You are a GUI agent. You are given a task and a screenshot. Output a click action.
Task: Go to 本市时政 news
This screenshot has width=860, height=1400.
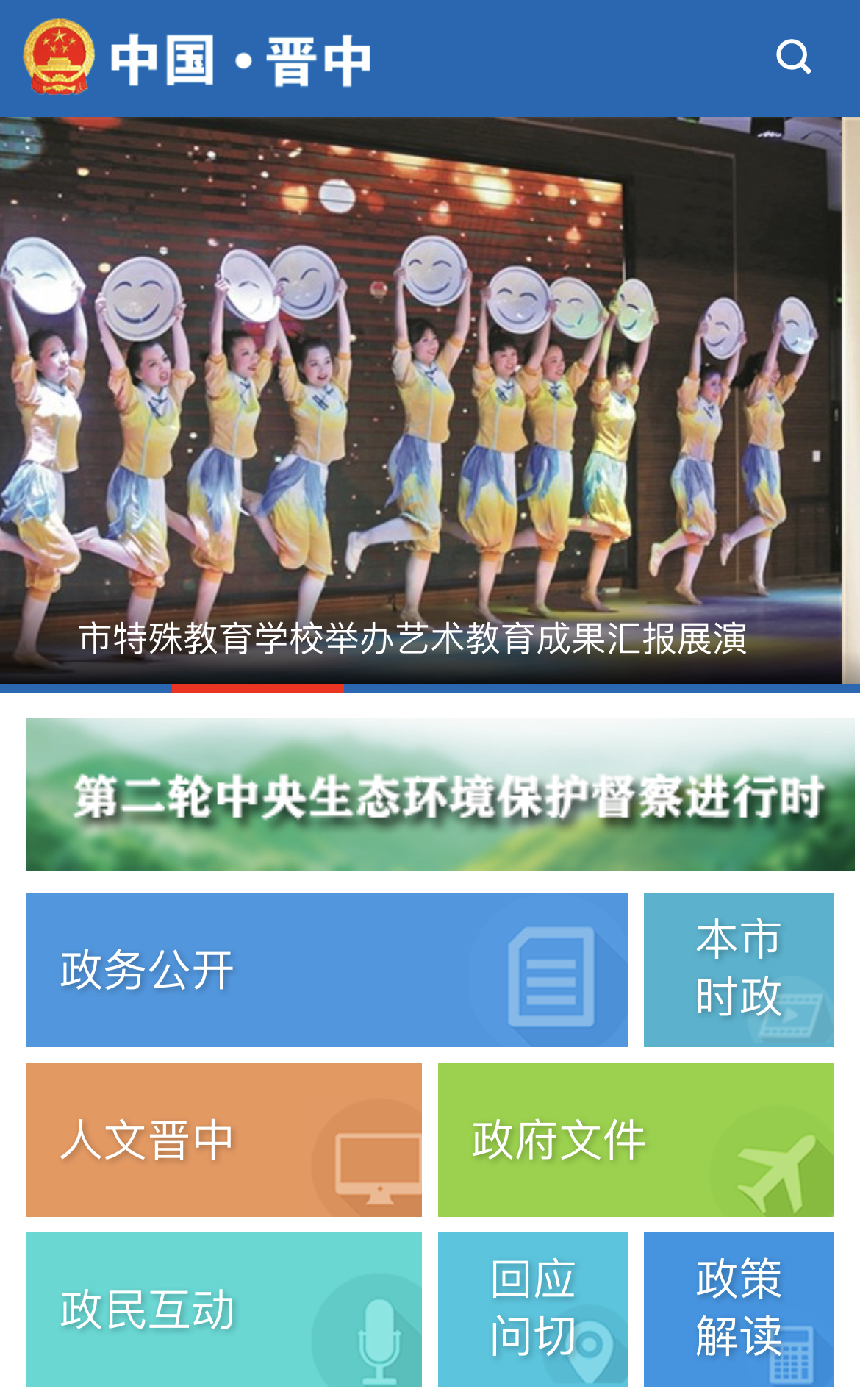pos(738,969)
